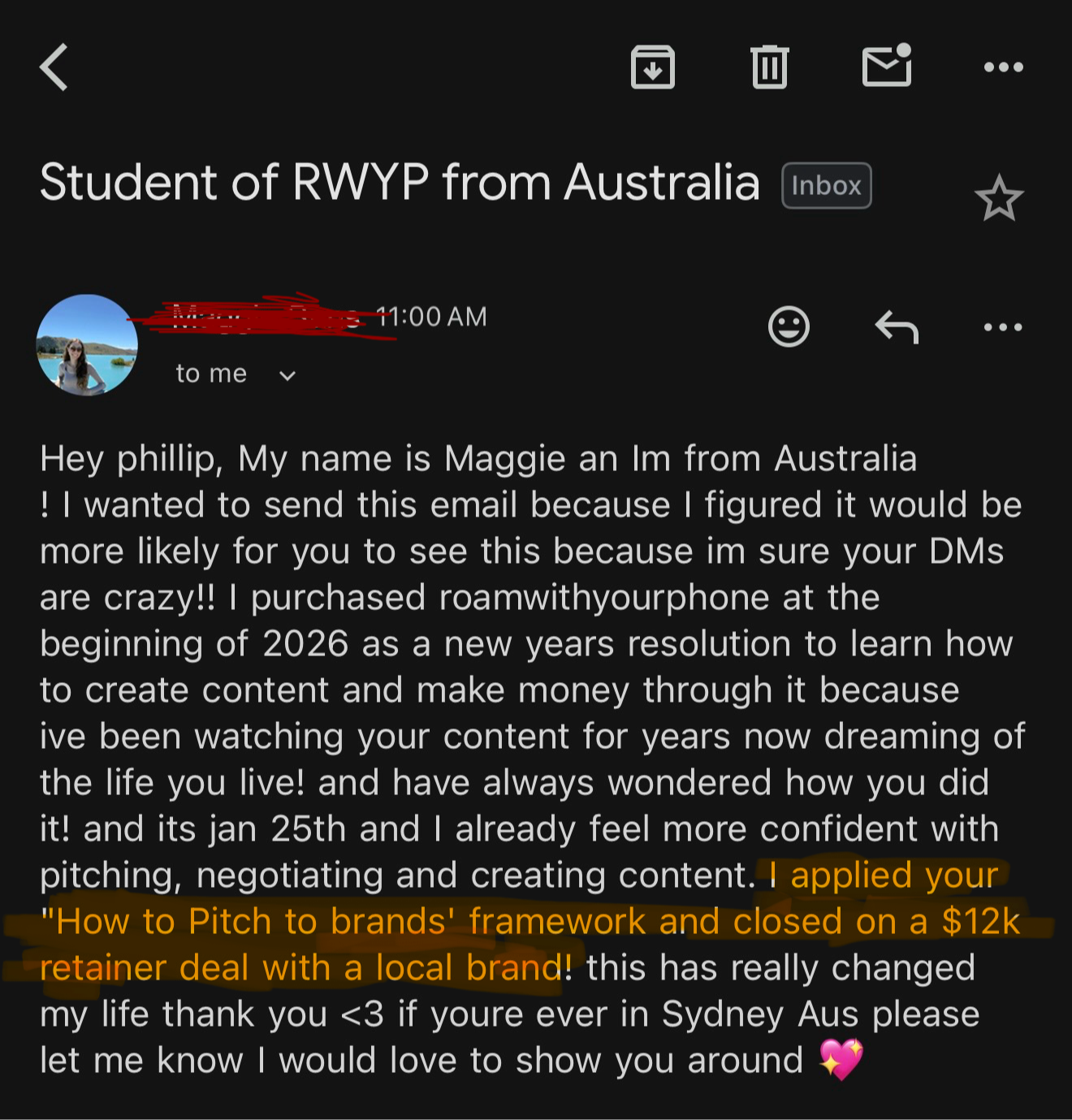1072x1120 pixels.
Task: Add an emoji reaction to the message
Action: 789,327
